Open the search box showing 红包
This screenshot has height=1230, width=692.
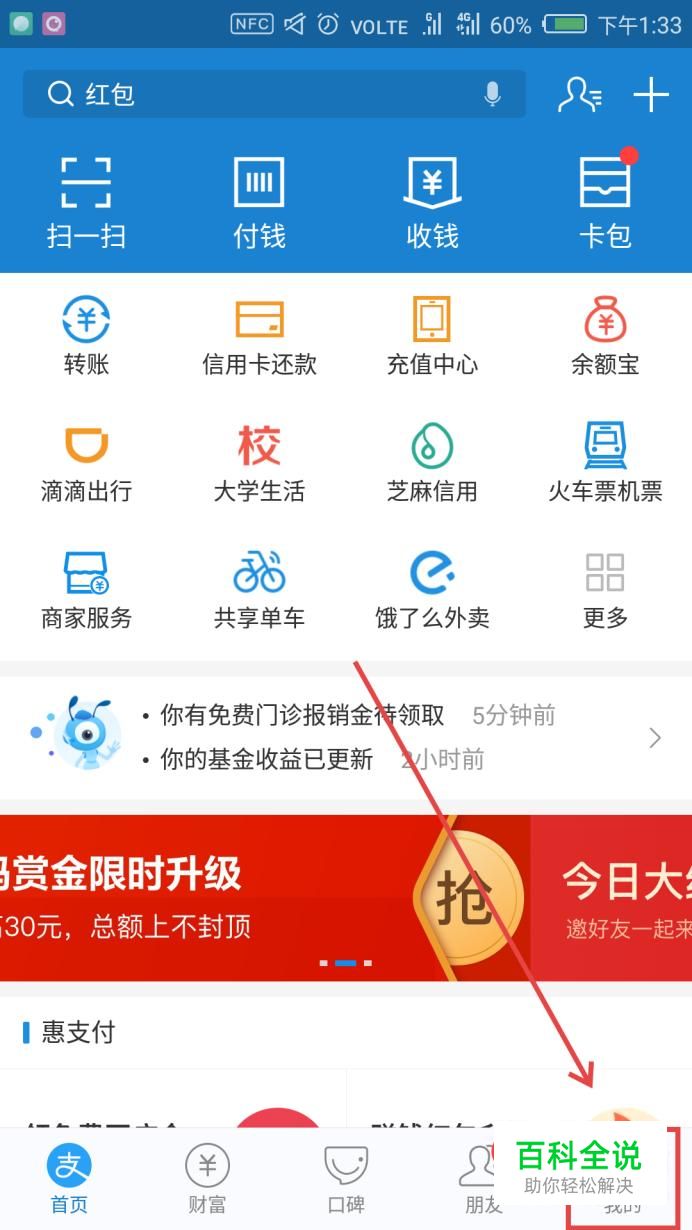point(274,95)
